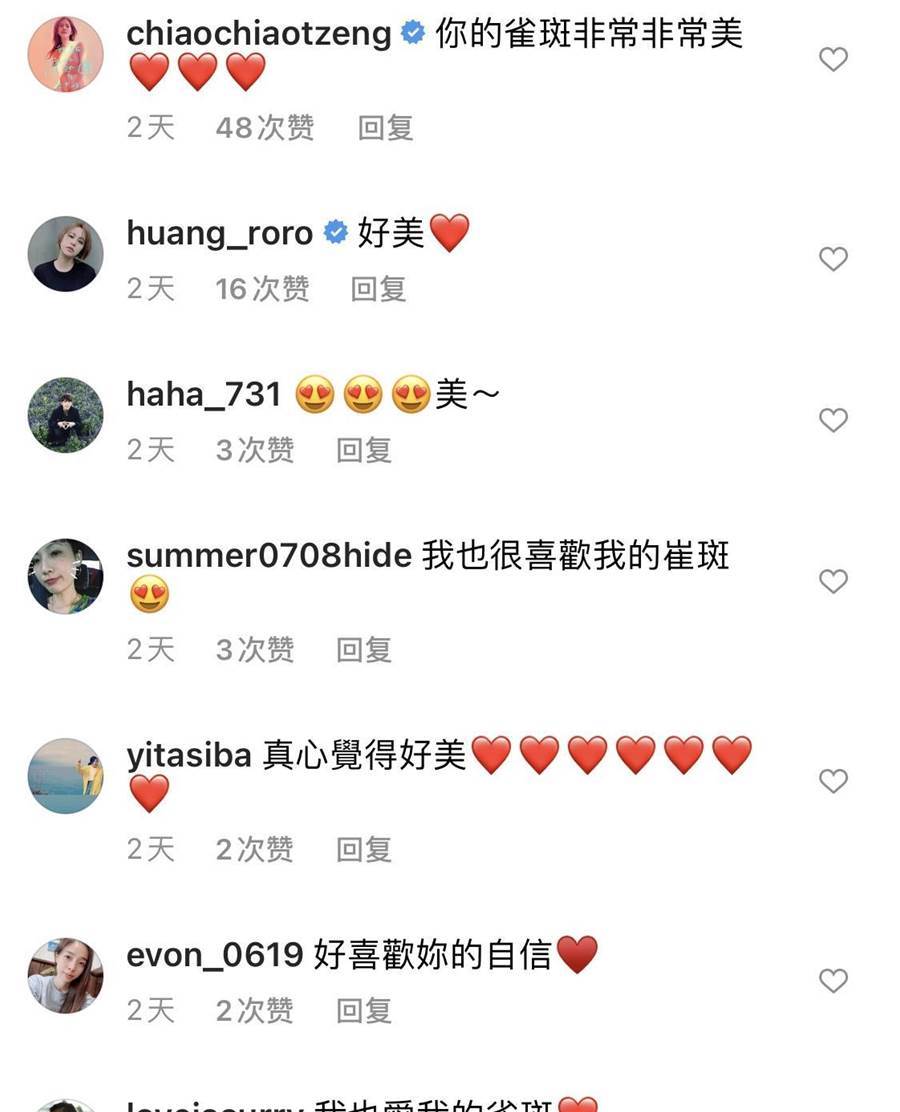Like chiaochiaotzeng's comment
The width and height of the screenshot is (900, 1112).
pyautogui.click(x=833, y=60)
